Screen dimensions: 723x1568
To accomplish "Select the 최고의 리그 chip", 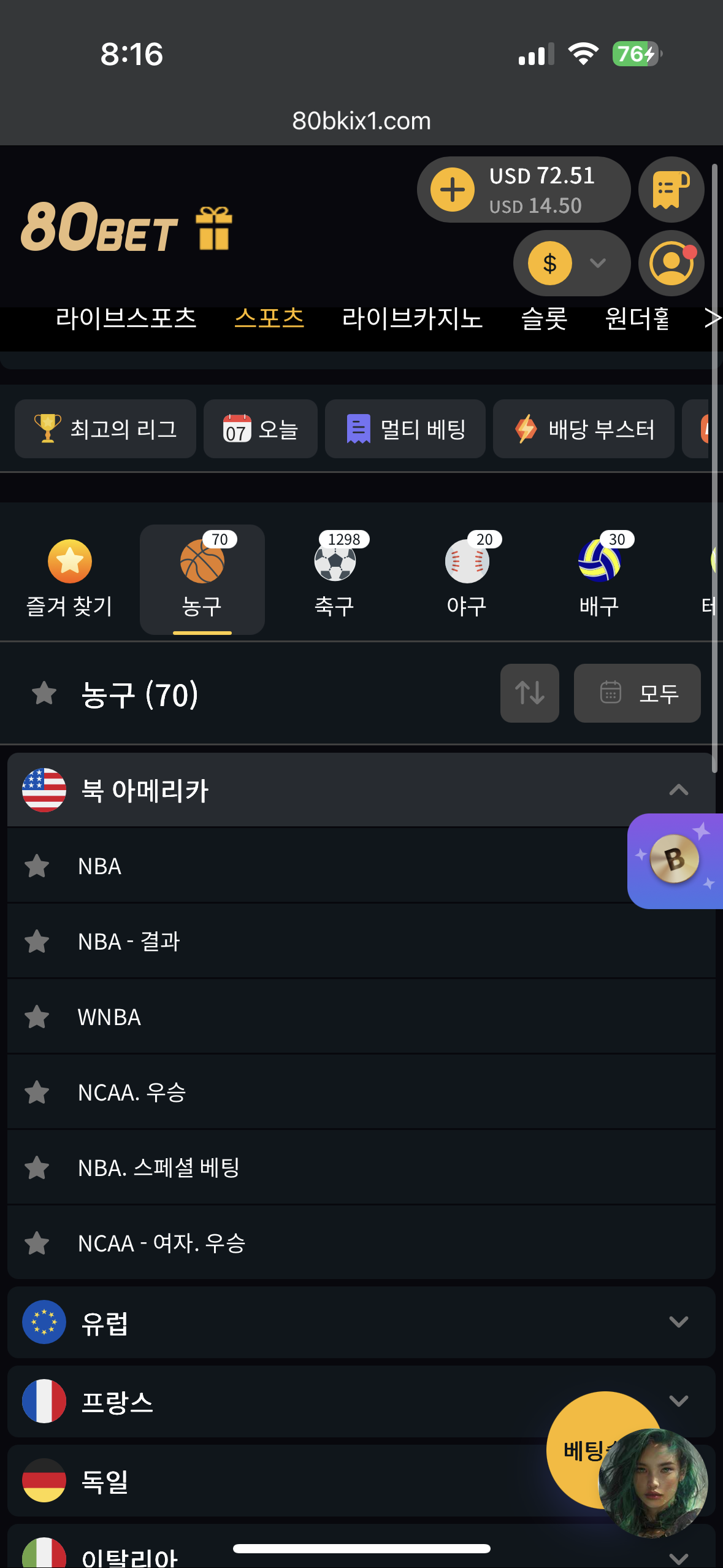I will click(x=105, y=429).
